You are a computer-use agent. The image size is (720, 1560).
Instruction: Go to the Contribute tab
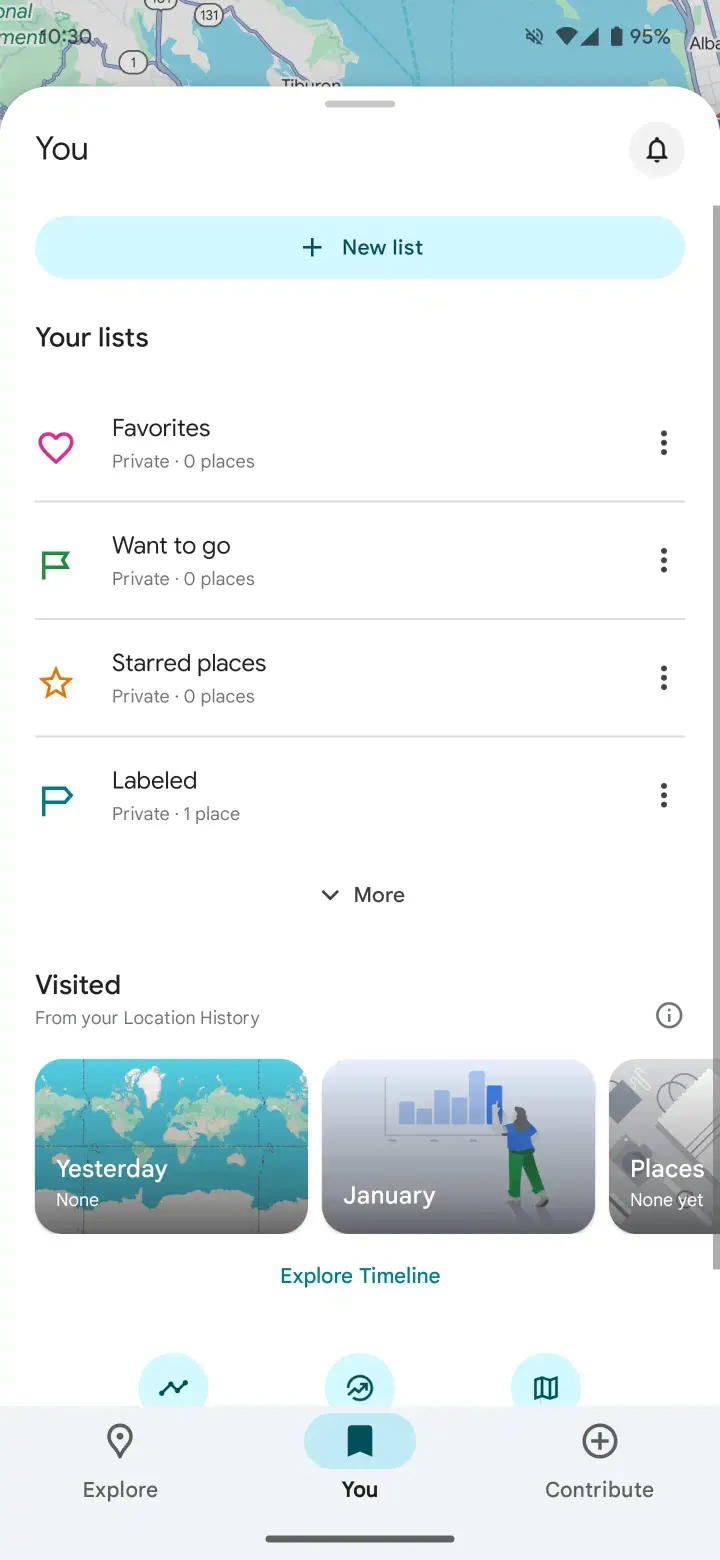[x=599, y=1461]
